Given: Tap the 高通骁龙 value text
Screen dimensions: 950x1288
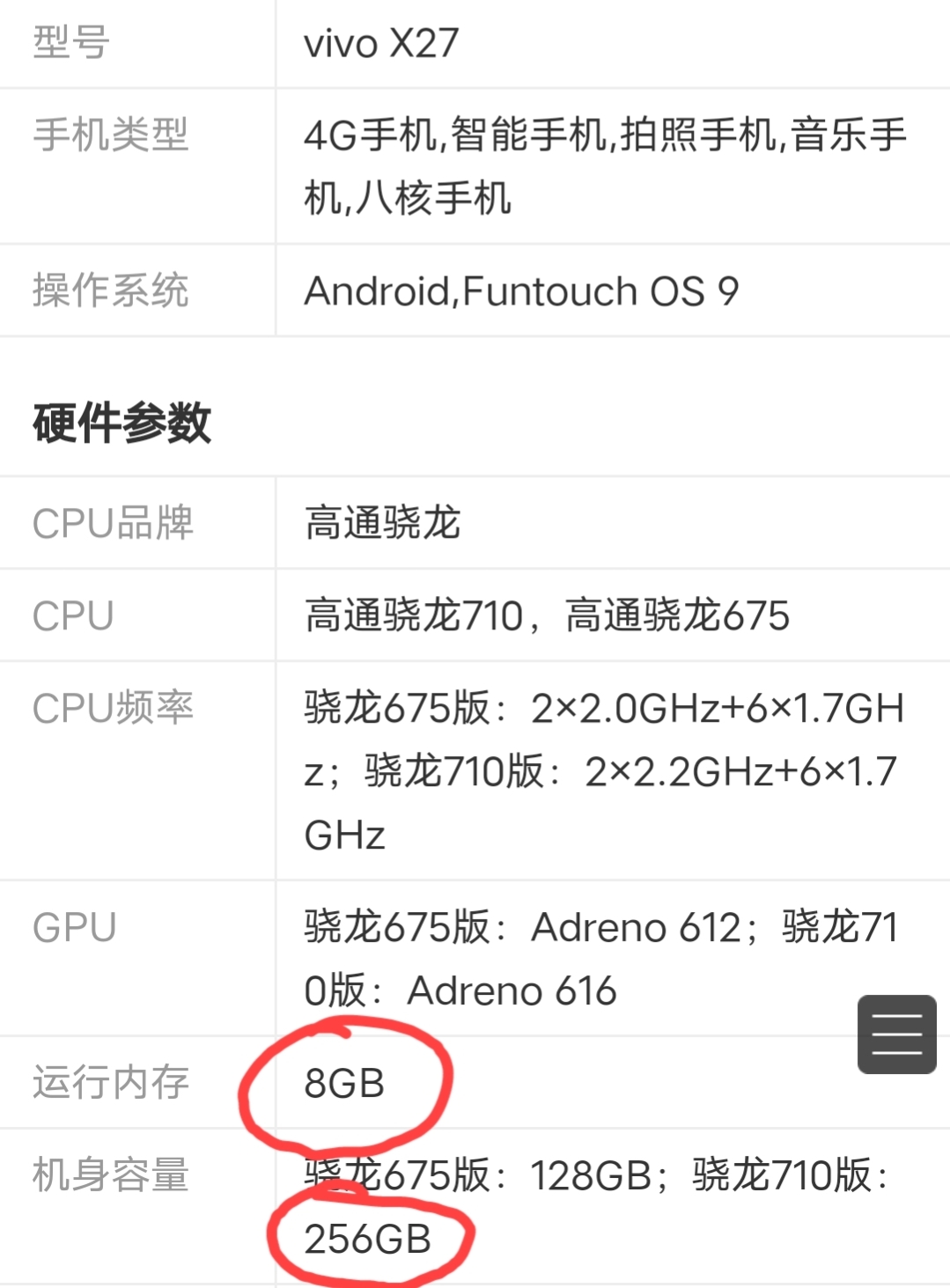Looking at the screenshot, I should pos(380,524).
